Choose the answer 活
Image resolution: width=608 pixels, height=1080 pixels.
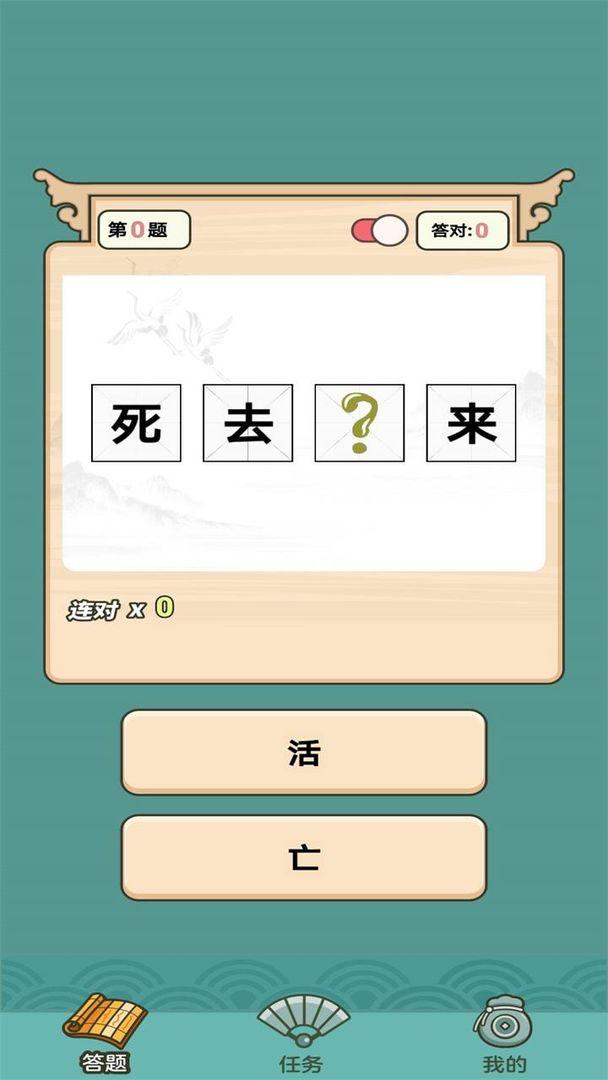click(303, 753)
